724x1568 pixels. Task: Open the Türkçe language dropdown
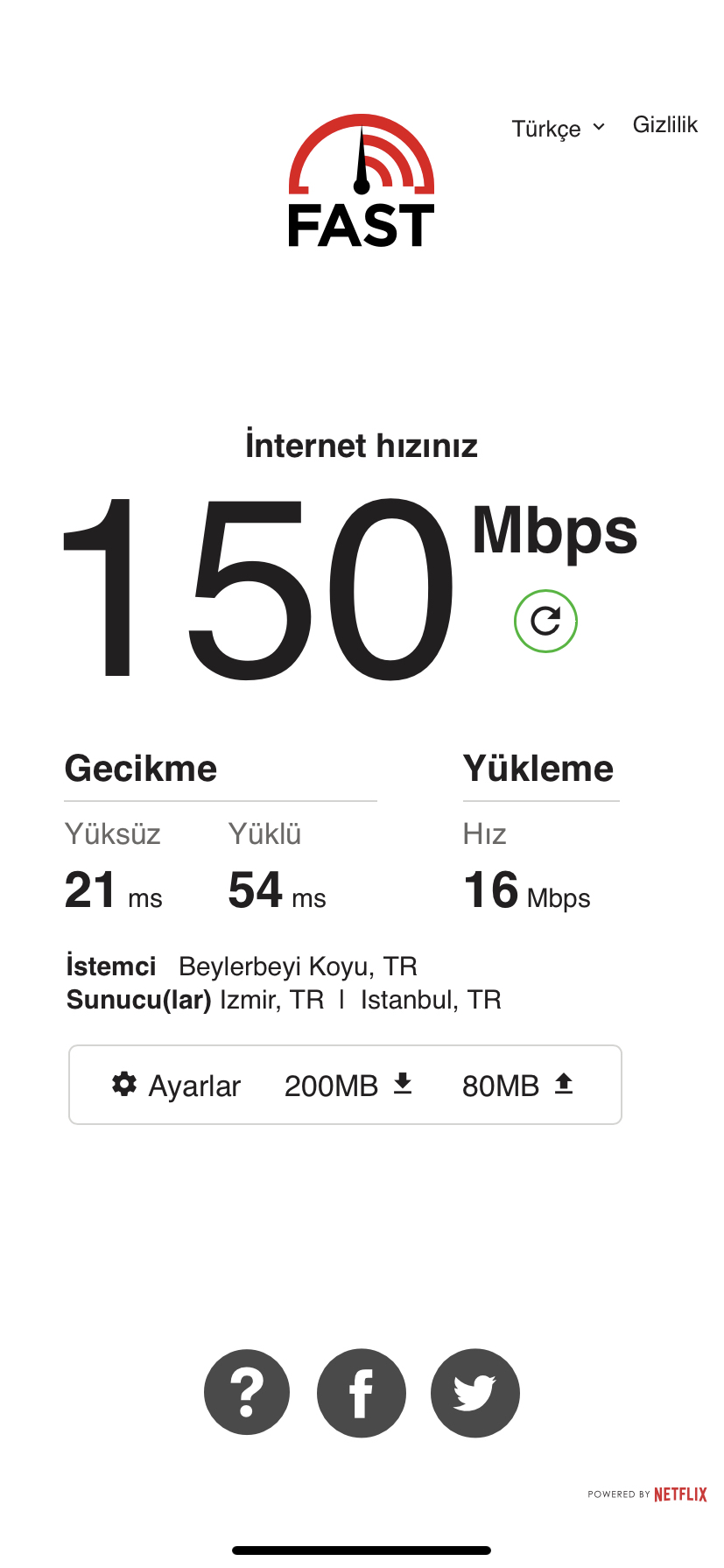point(558,129)
